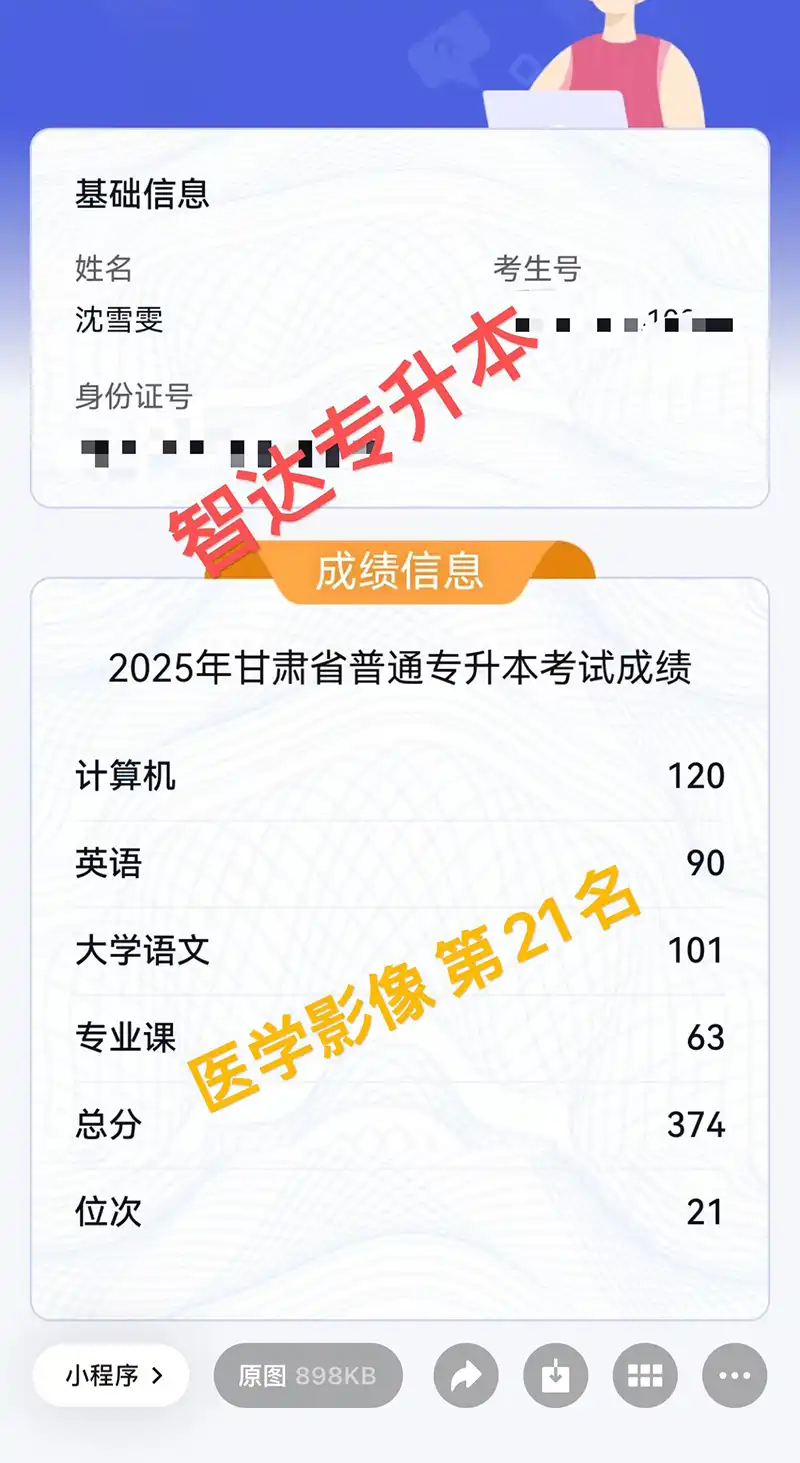Viewport: 800px width, 1463px height.
Task: Download the image to the phone
Action: pos(555,1376)
